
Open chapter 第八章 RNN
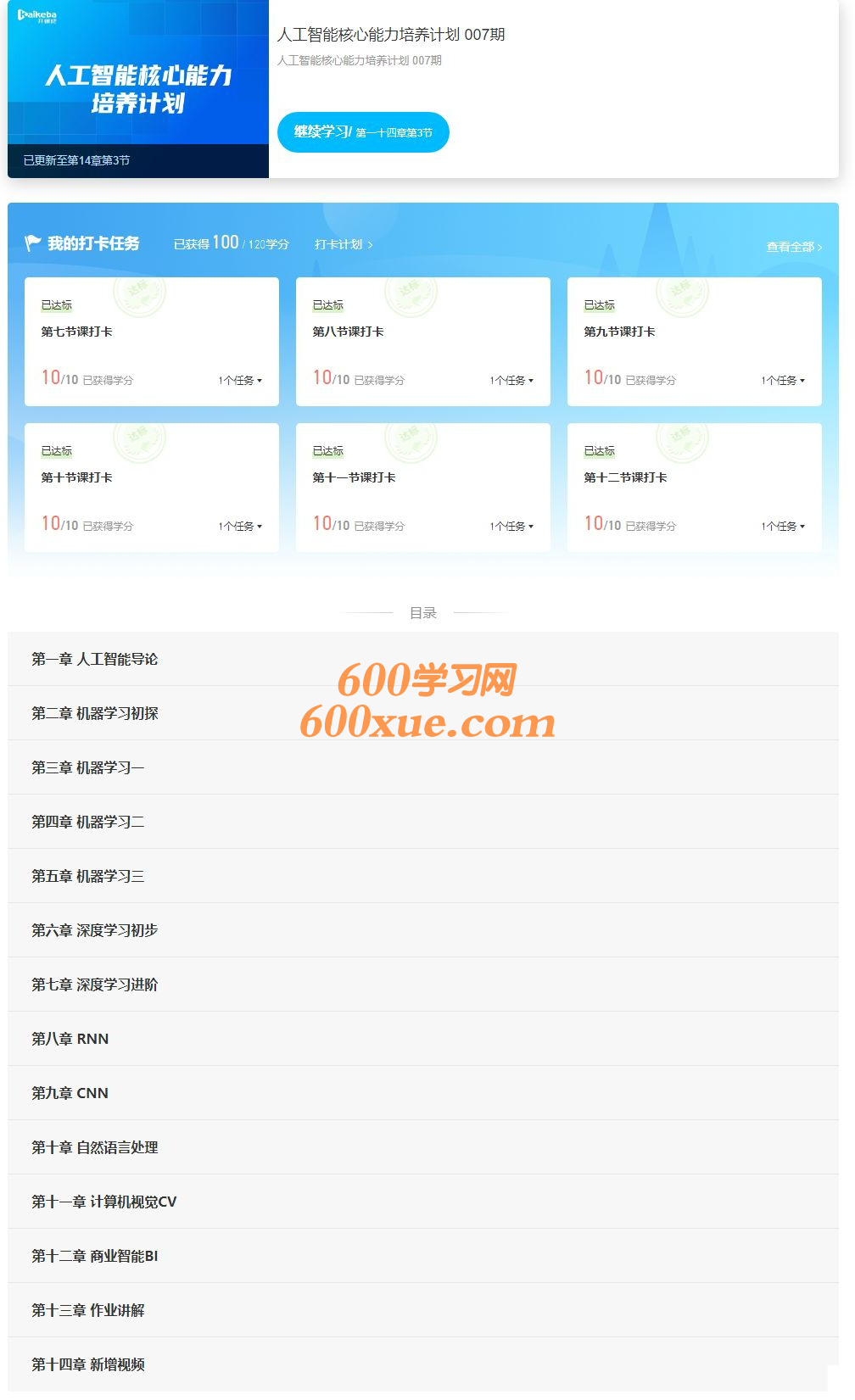(x=423, y=1039)
